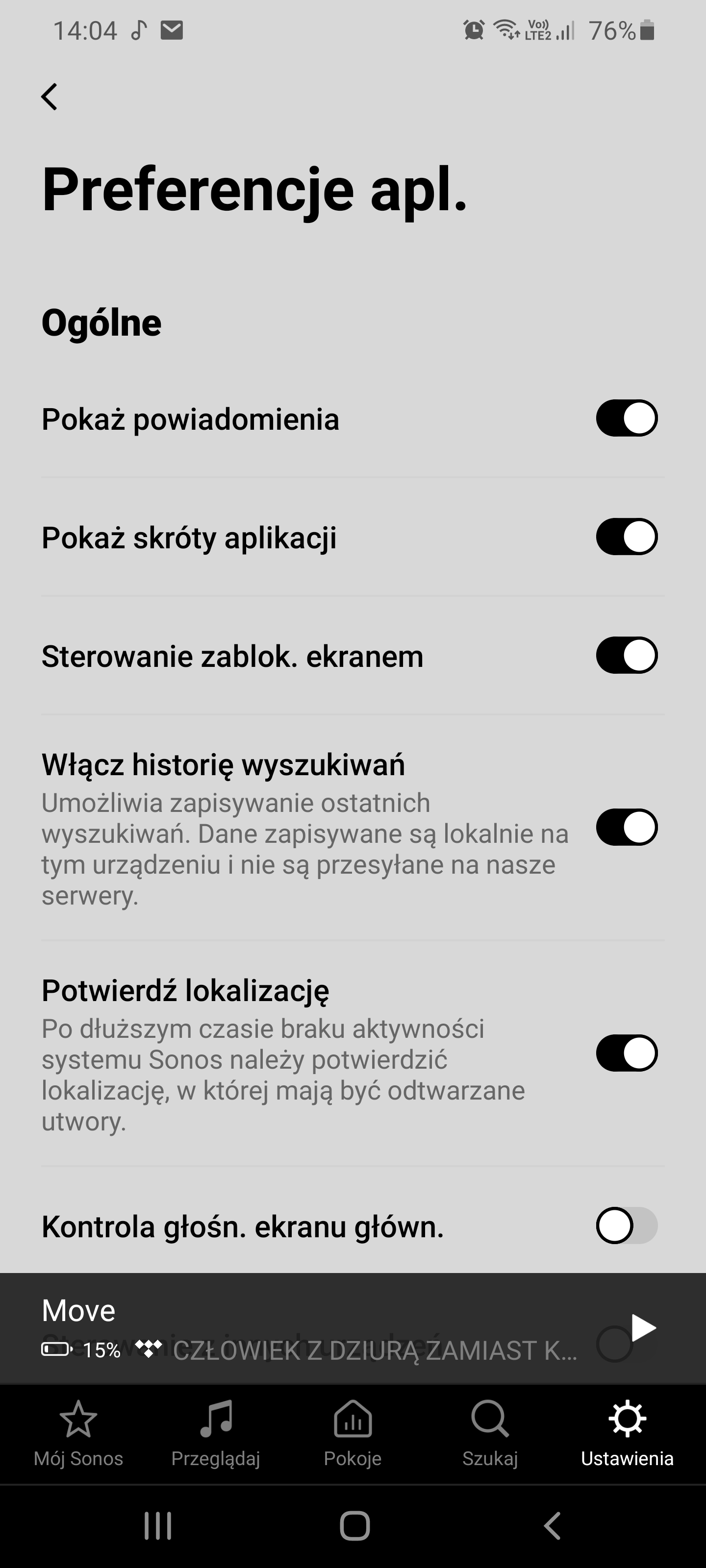
Task: Play the track on Move
Action: point(644,1327)
